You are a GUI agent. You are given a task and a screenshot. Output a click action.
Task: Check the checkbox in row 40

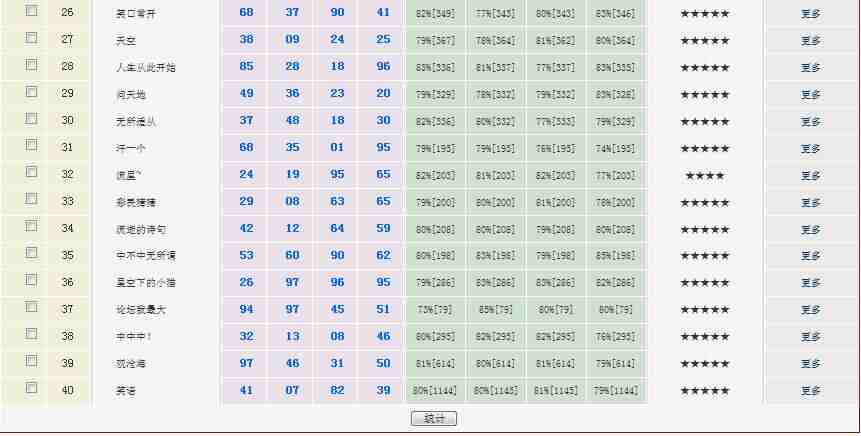31,388
